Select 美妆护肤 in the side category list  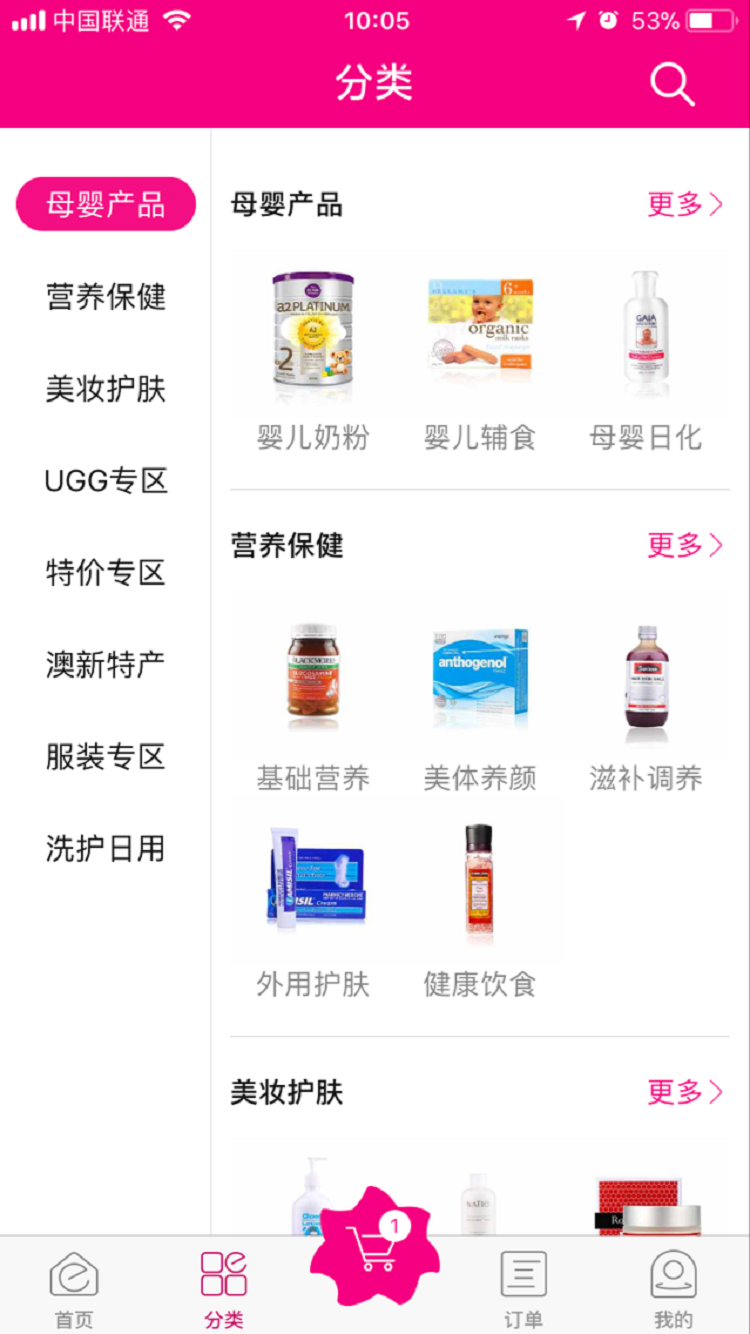[105, 389]
